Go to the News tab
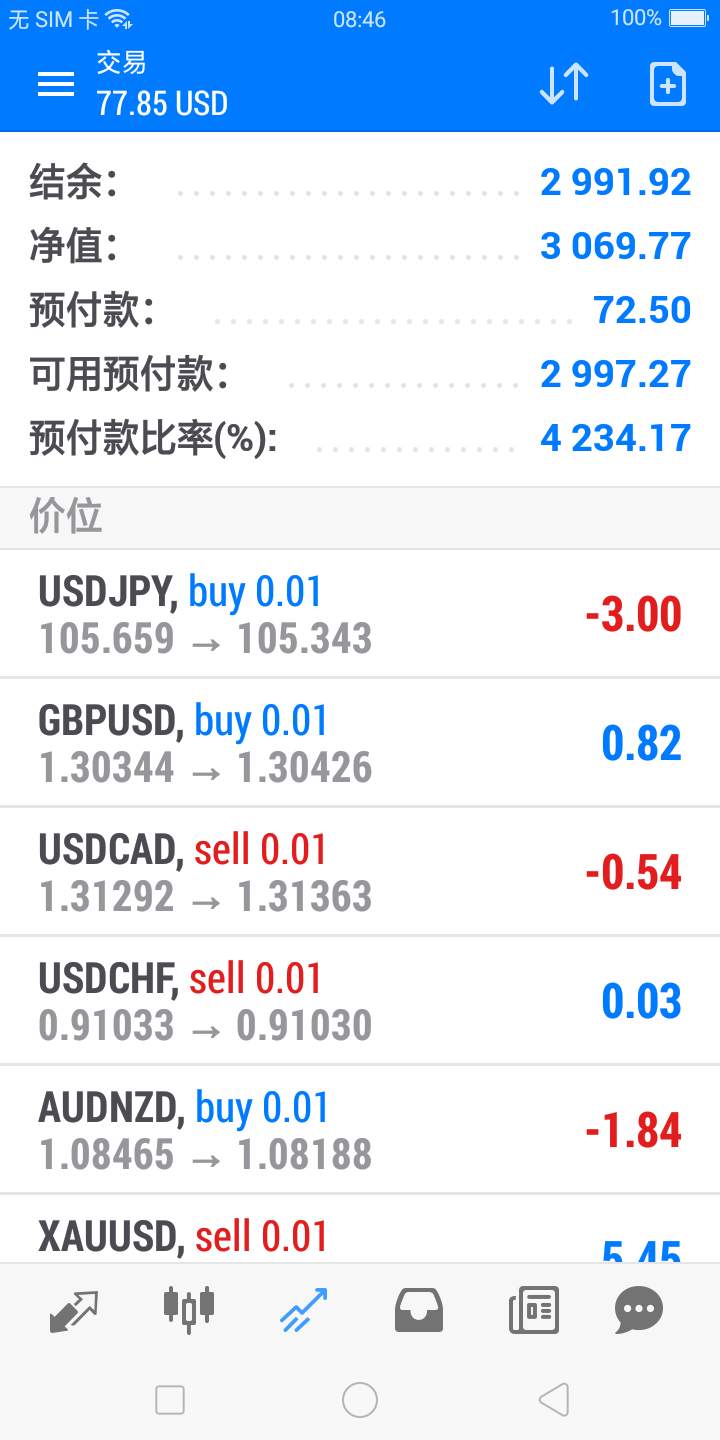The image size is (720, 1440). pyautogui.click(x=533, y=1310)
